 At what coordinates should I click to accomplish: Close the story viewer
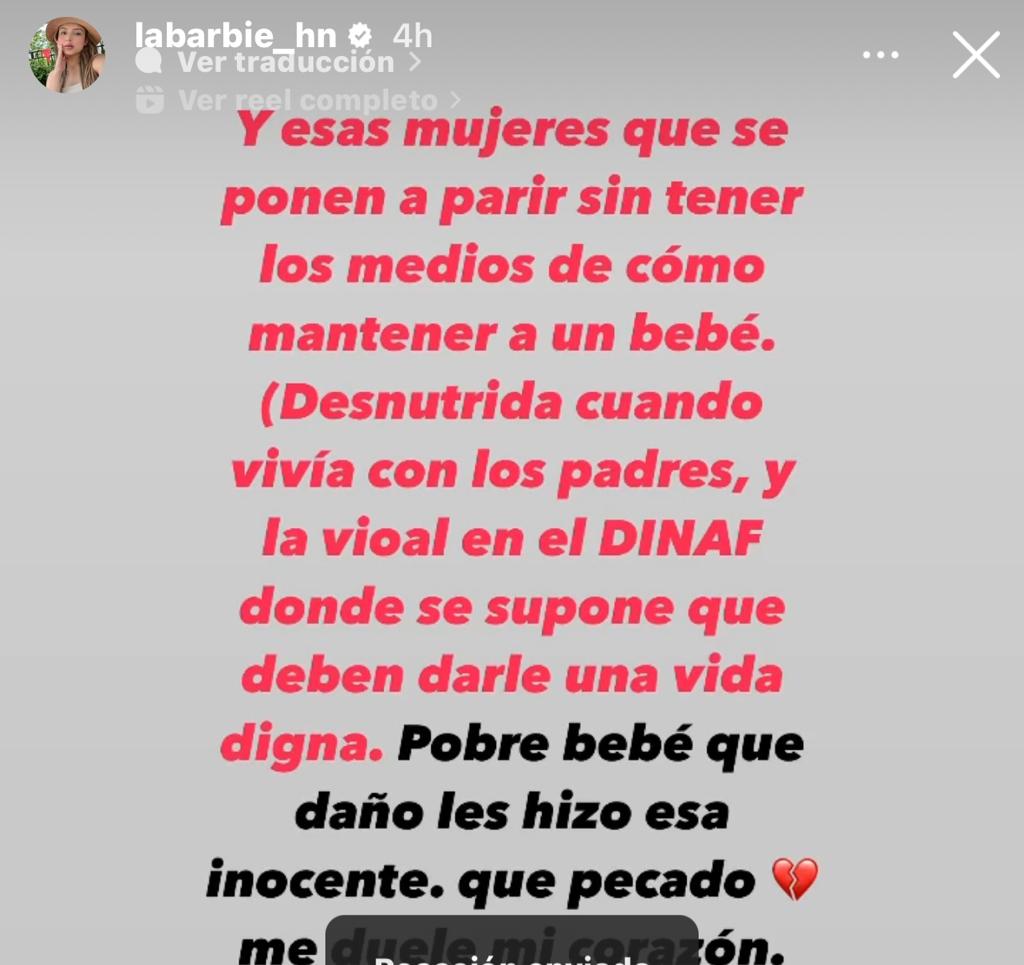[975, 55]
